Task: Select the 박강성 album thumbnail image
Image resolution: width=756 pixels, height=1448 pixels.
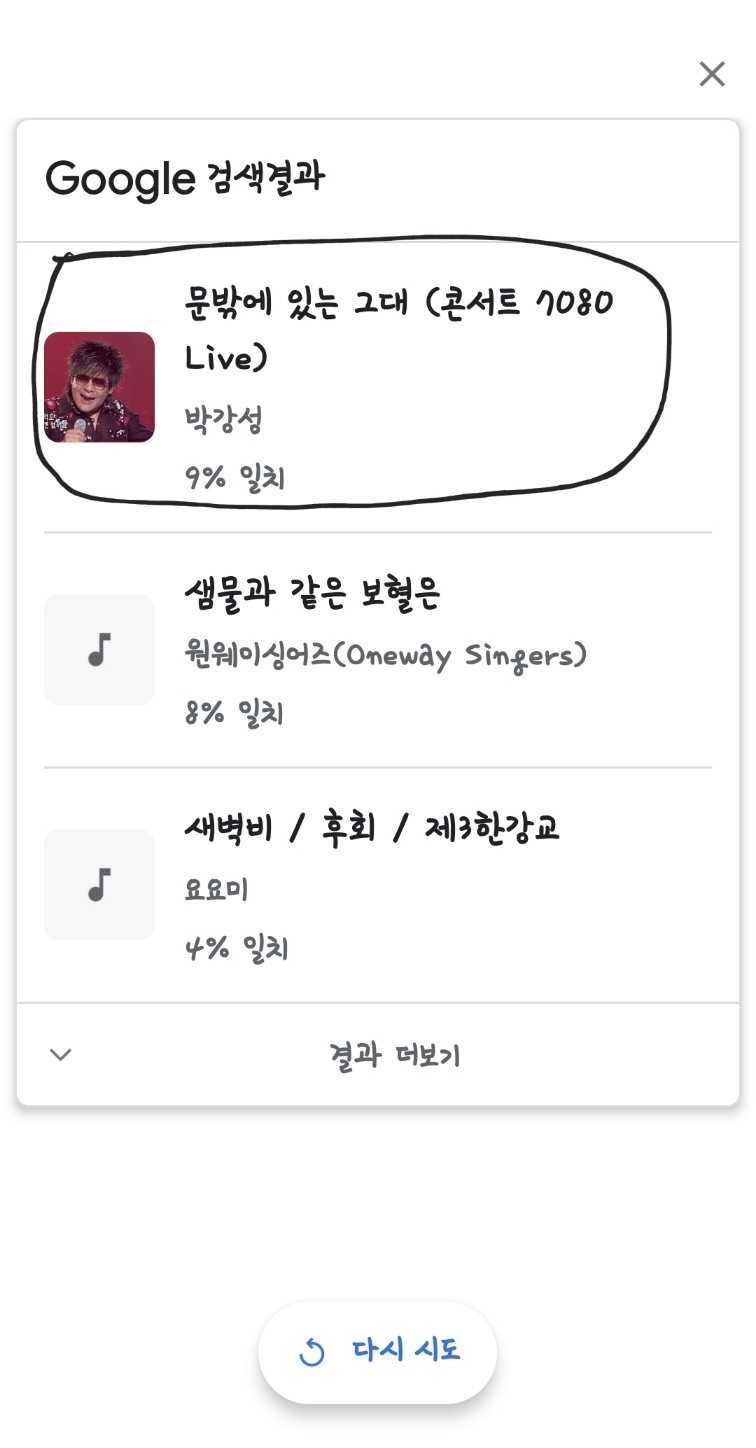Action: click(99, 388)
